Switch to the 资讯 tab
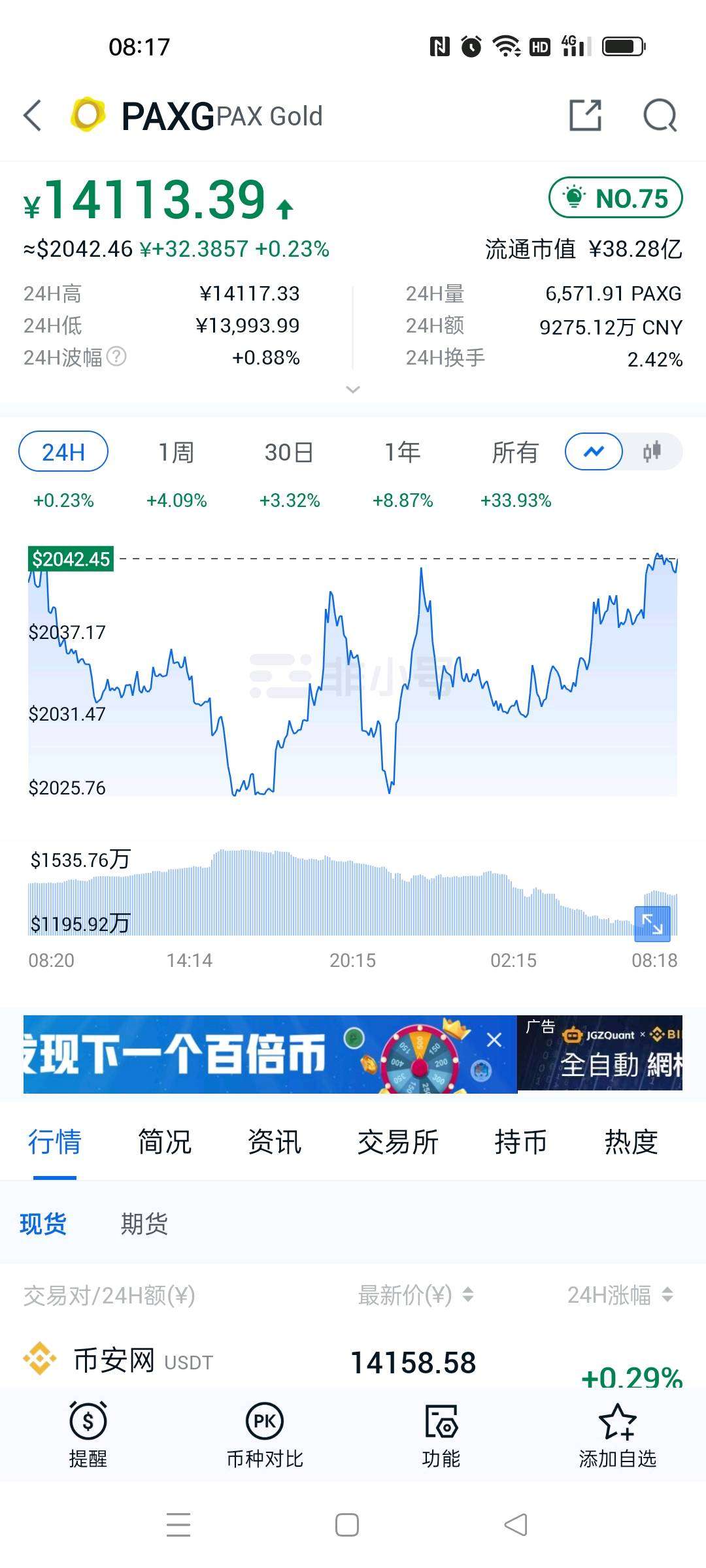Screen dimensions: 706x1568 click(x=275, y=1142)
